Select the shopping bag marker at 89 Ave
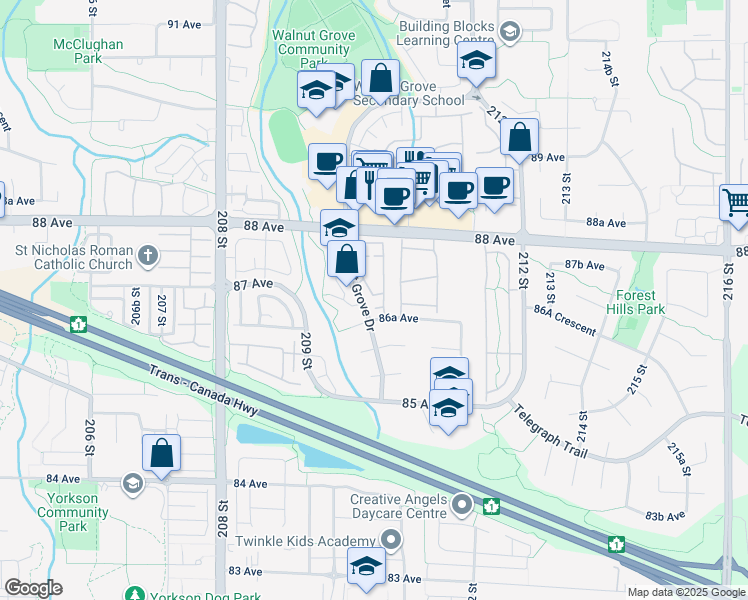The height and width of the screenshot is (600, 748). 520,138
